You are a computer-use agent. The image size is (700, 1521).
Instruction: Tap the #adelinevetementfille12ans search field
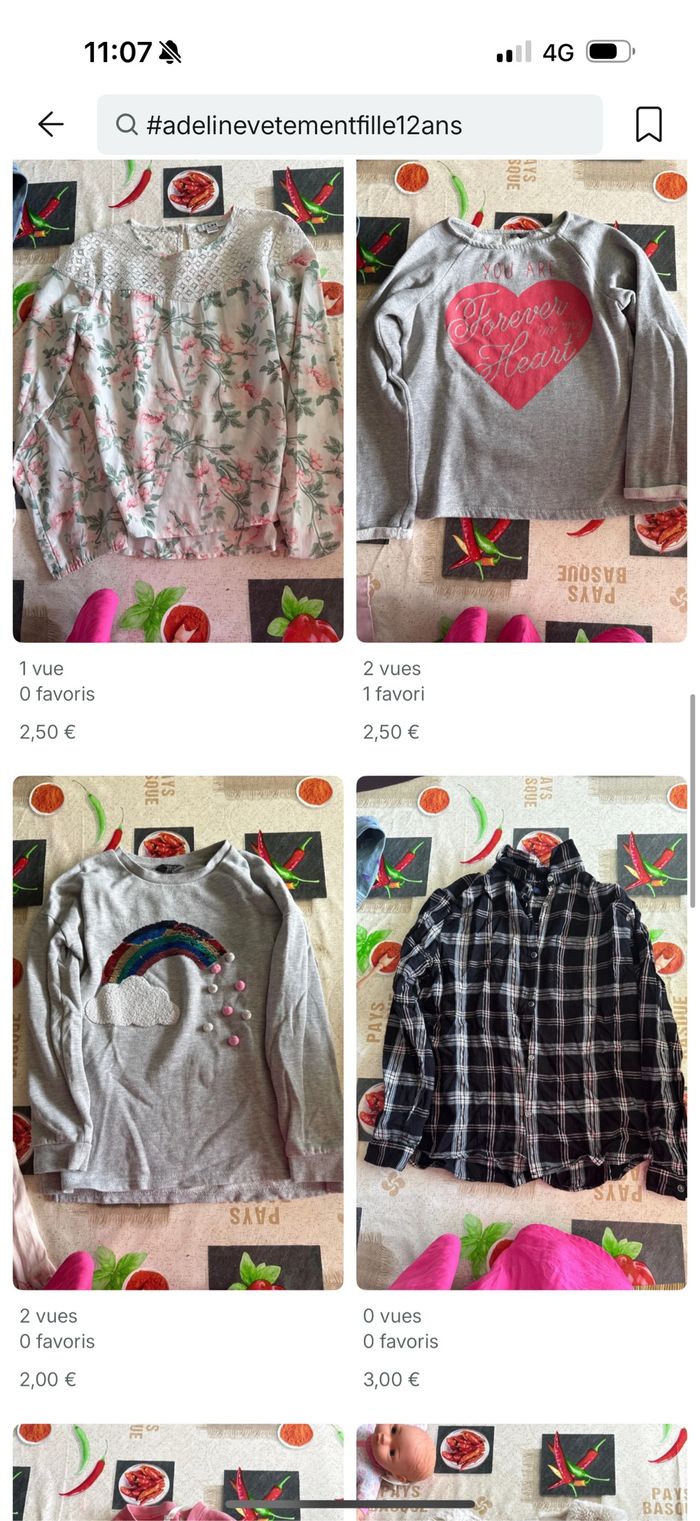(x=350, y=125)
